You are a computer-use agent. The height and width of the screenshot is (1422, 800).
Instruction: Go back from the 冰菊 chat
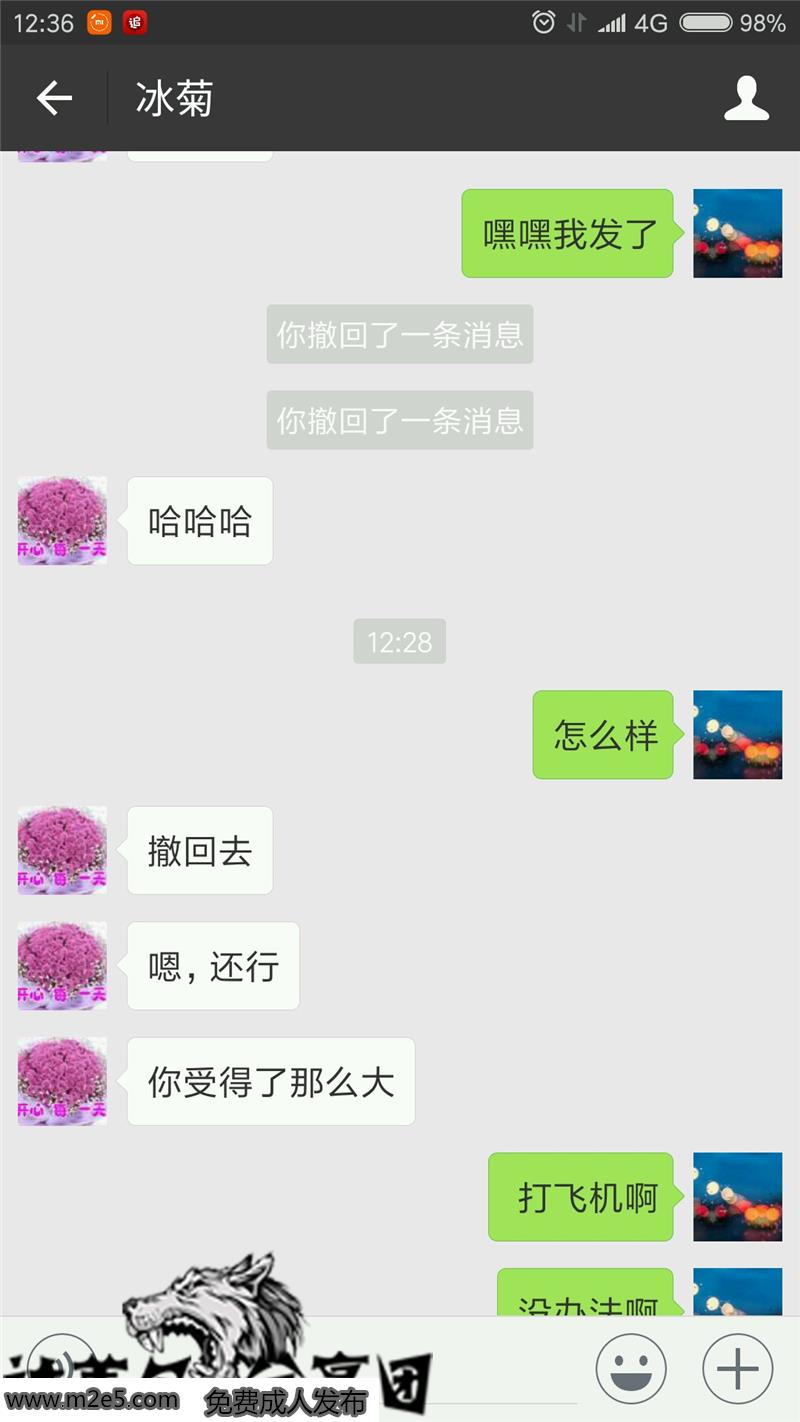pyautogui.click(x=54, y=98)
